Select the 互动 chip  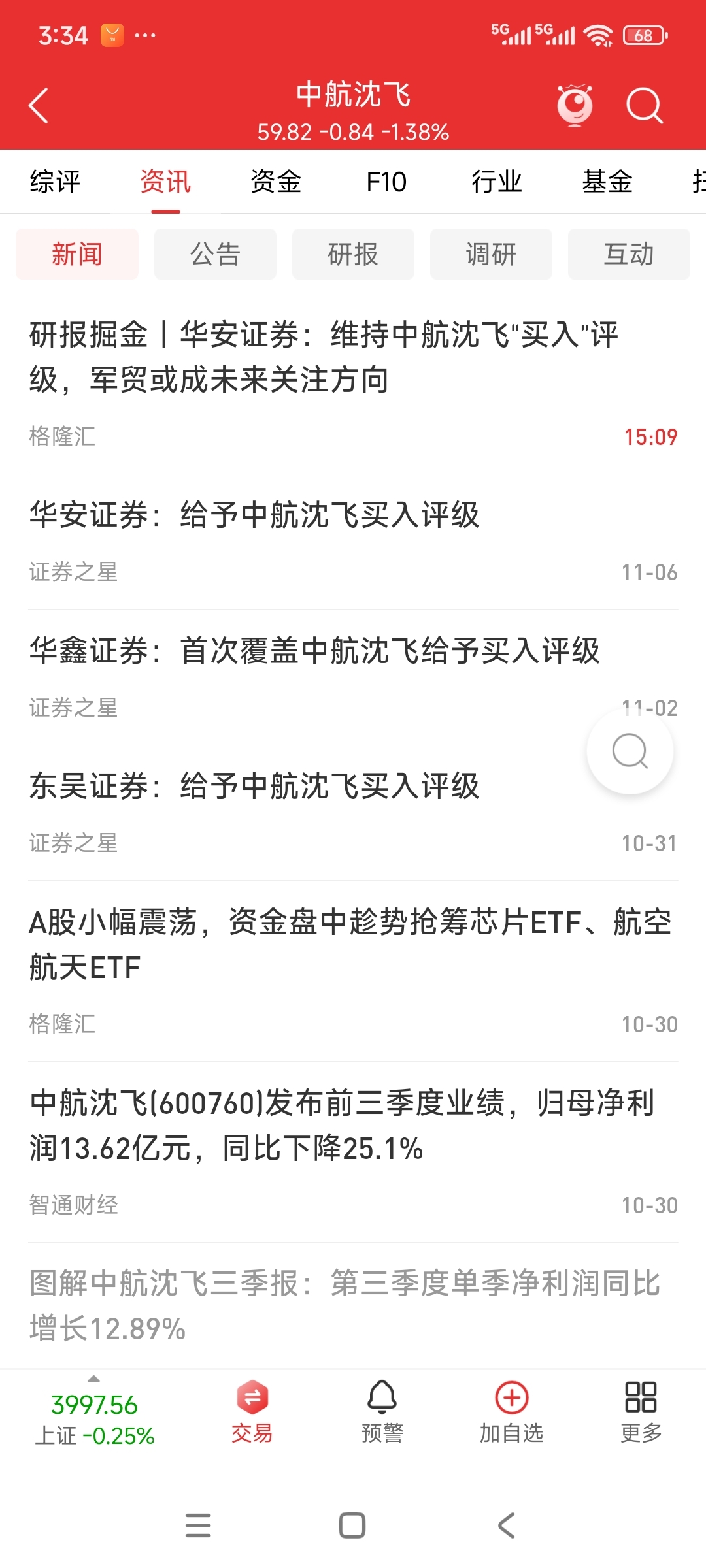[x=629, y=254]
